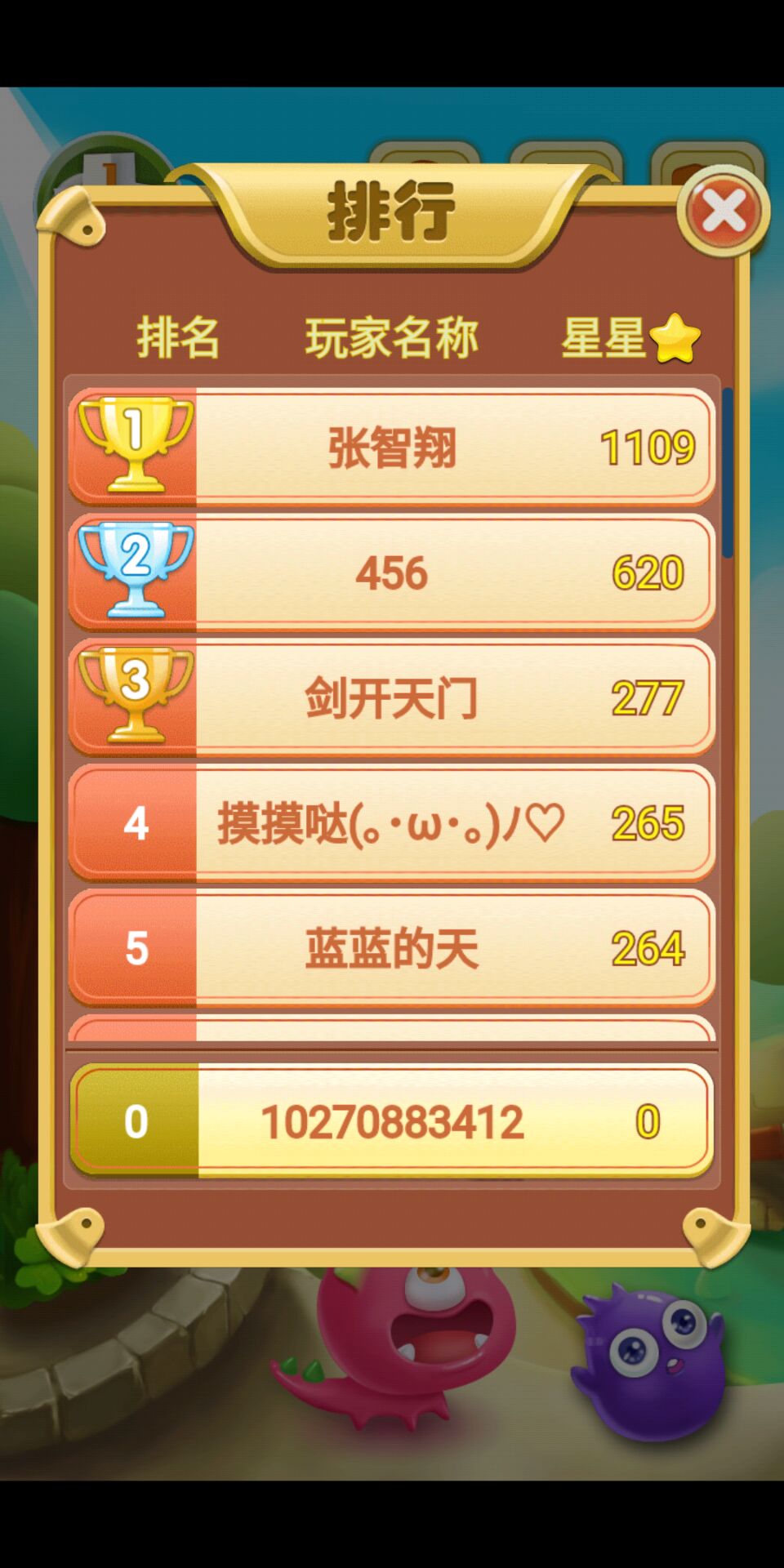784x1568 pixels.
Task: Click the gold first-place trophy icon
Action: pos(135,445)
